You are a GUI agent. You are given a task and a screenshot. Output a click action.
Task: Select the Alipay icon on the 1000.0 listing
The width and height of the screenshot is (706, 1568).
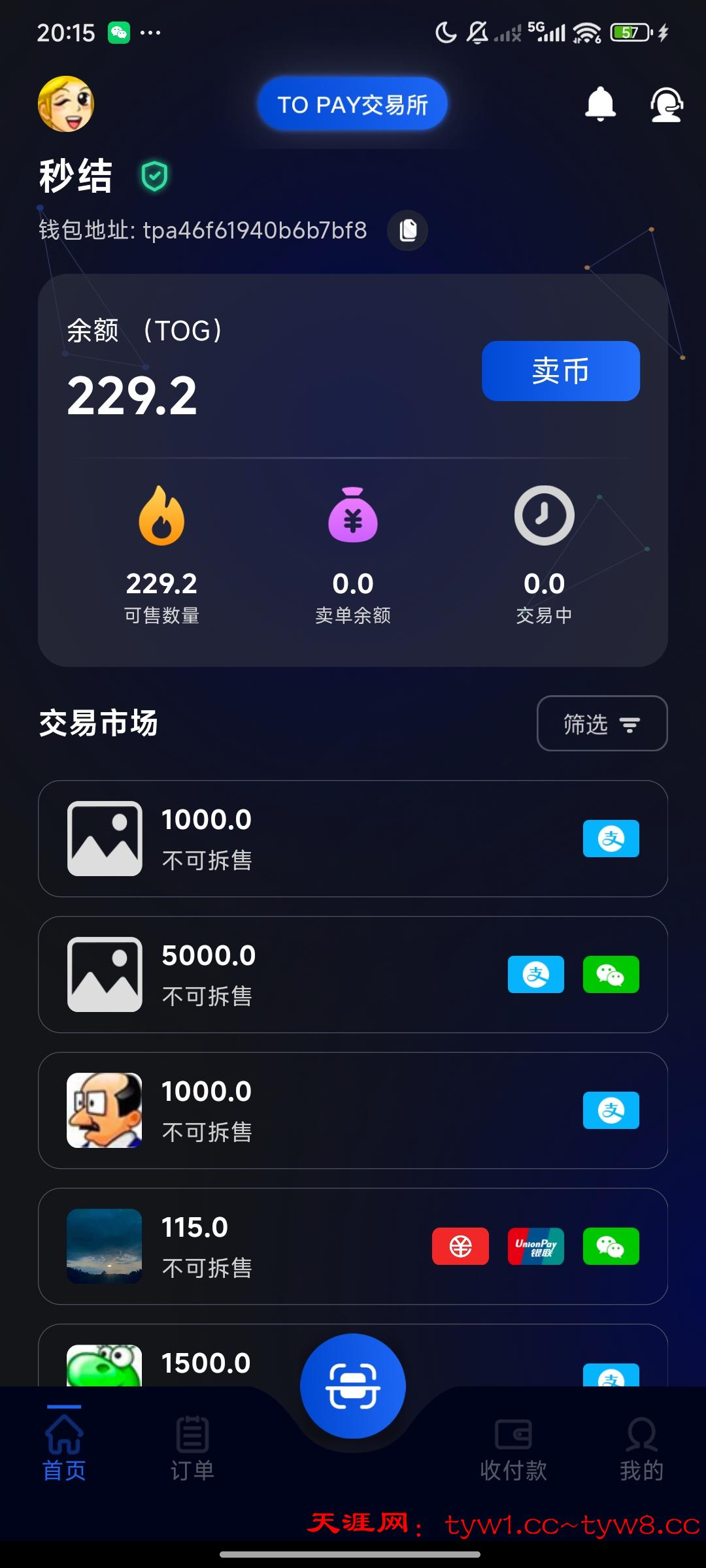tap(611, 838)
